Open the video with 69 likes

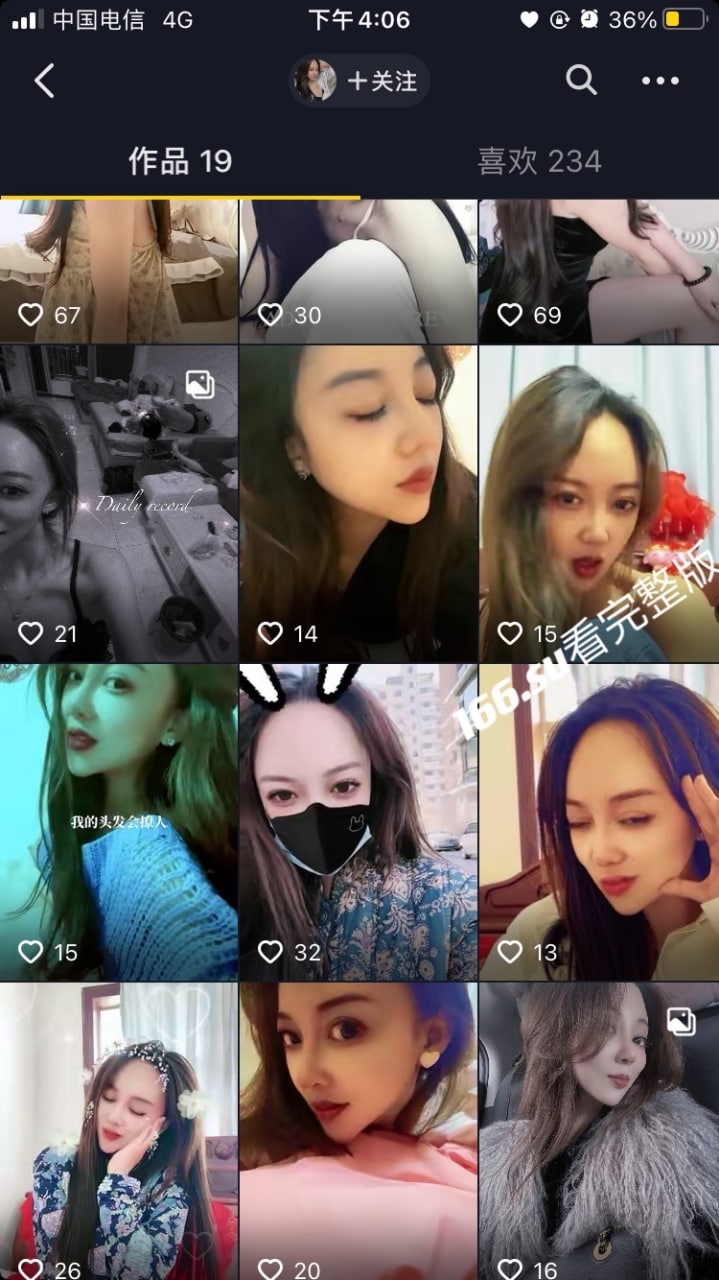599,271
